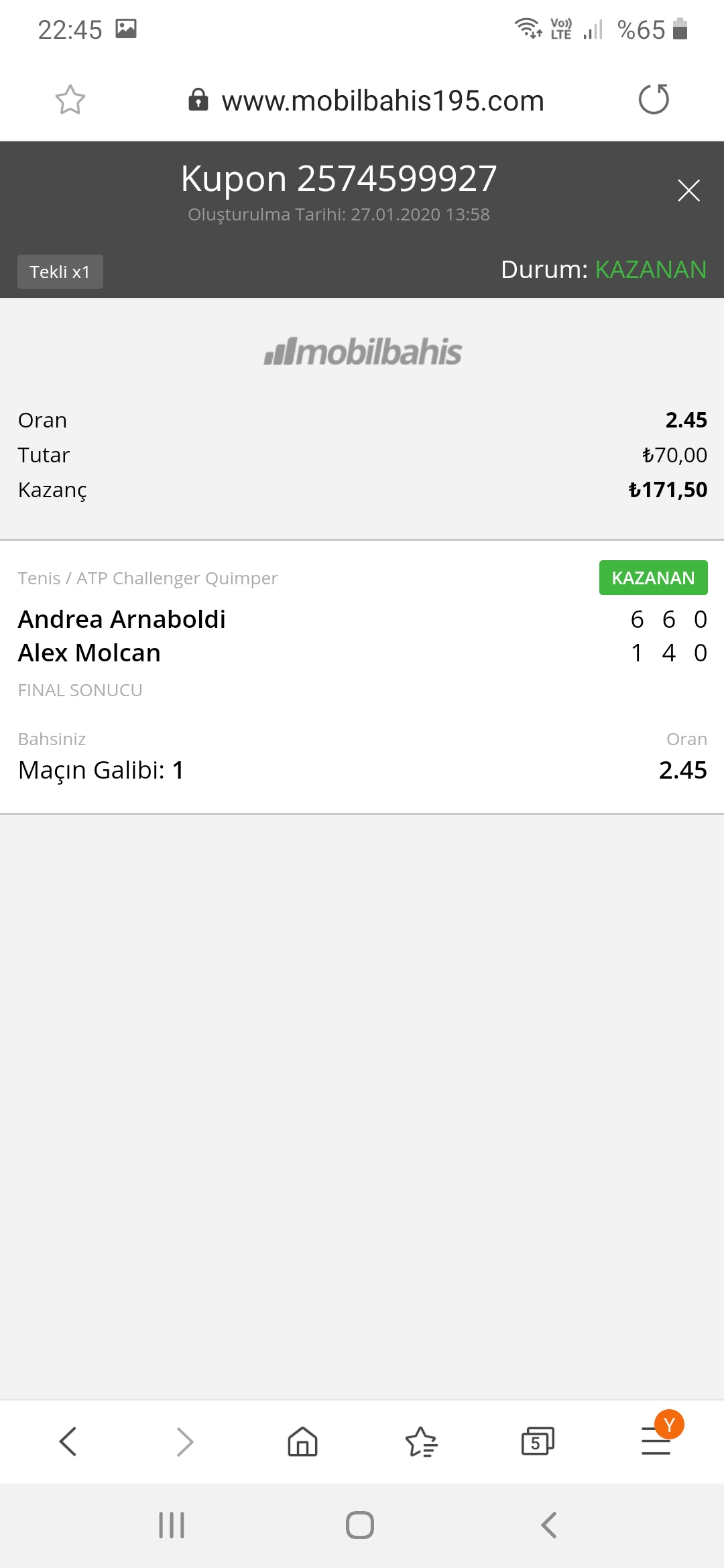The image size is (724, 1568).
Task: Open the browser home page
Action: coord(302,1441)
